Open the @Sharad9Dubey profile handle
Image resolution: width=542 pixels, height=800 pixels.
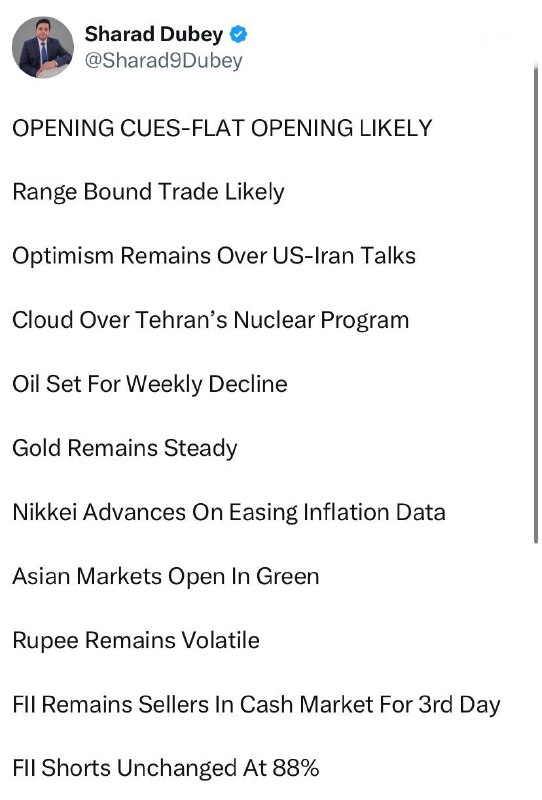(x=163, y=61)
